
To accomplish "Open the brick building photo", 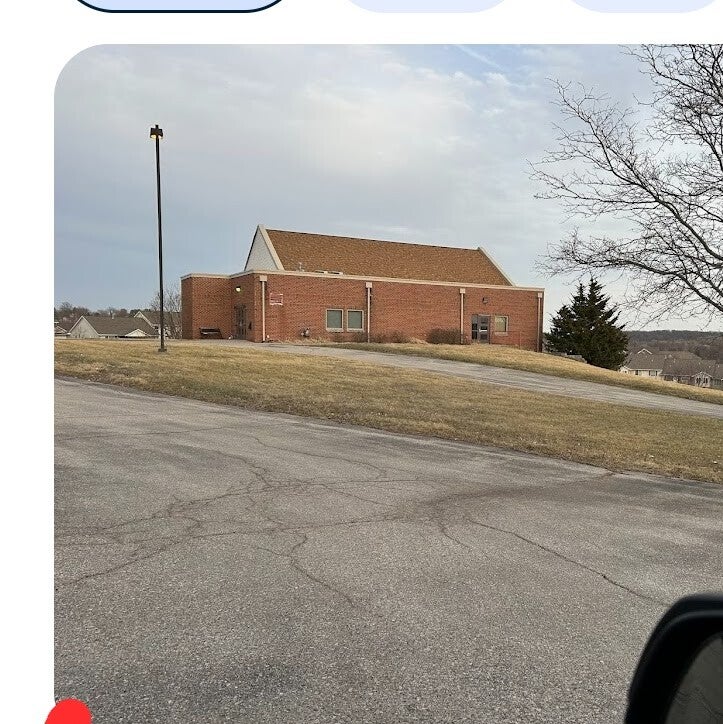I will click(388, 380).
